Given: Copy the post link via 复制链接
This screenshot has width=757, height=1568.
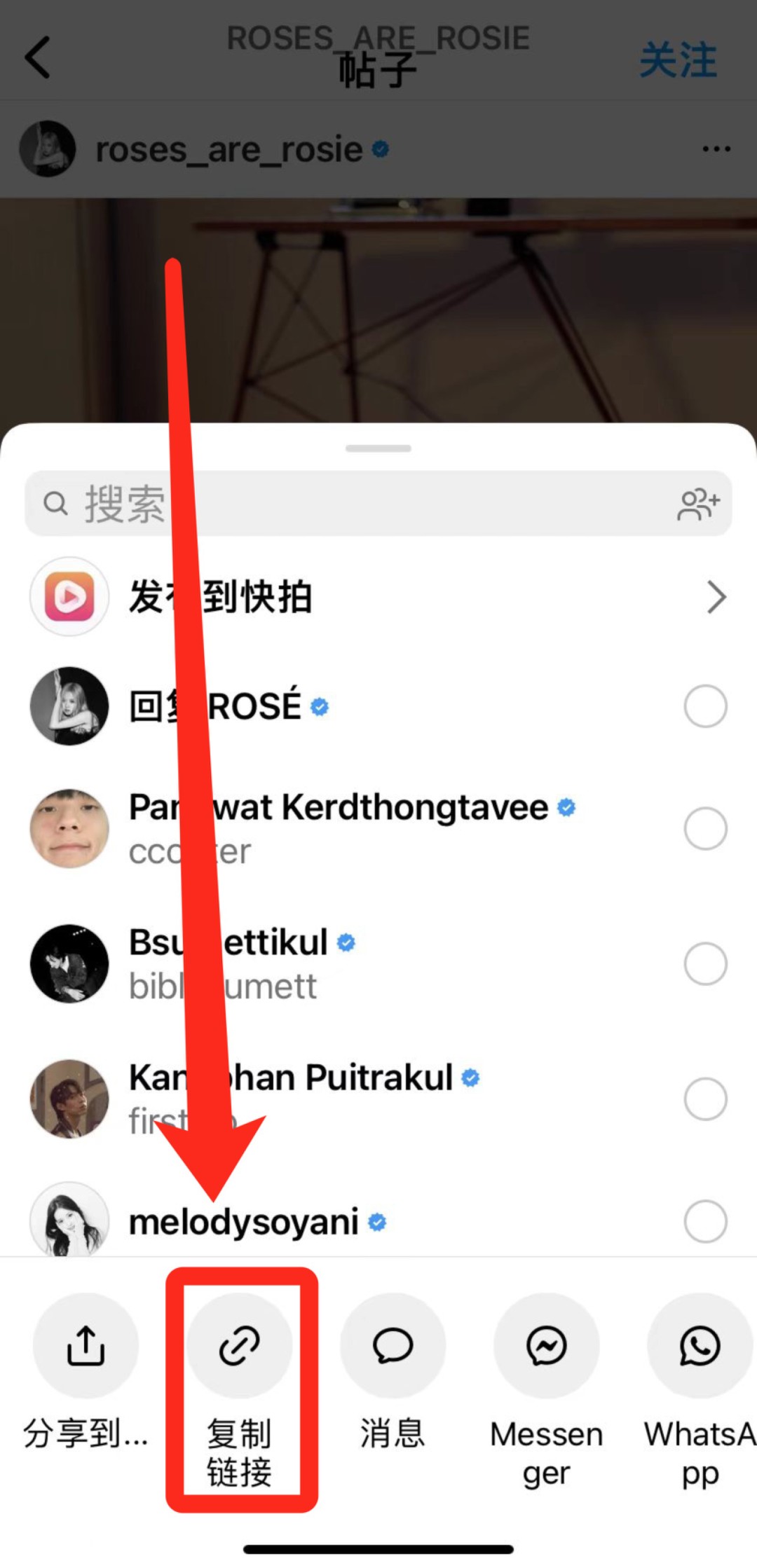Looking at the screenshot, I should click(240, 1346).
